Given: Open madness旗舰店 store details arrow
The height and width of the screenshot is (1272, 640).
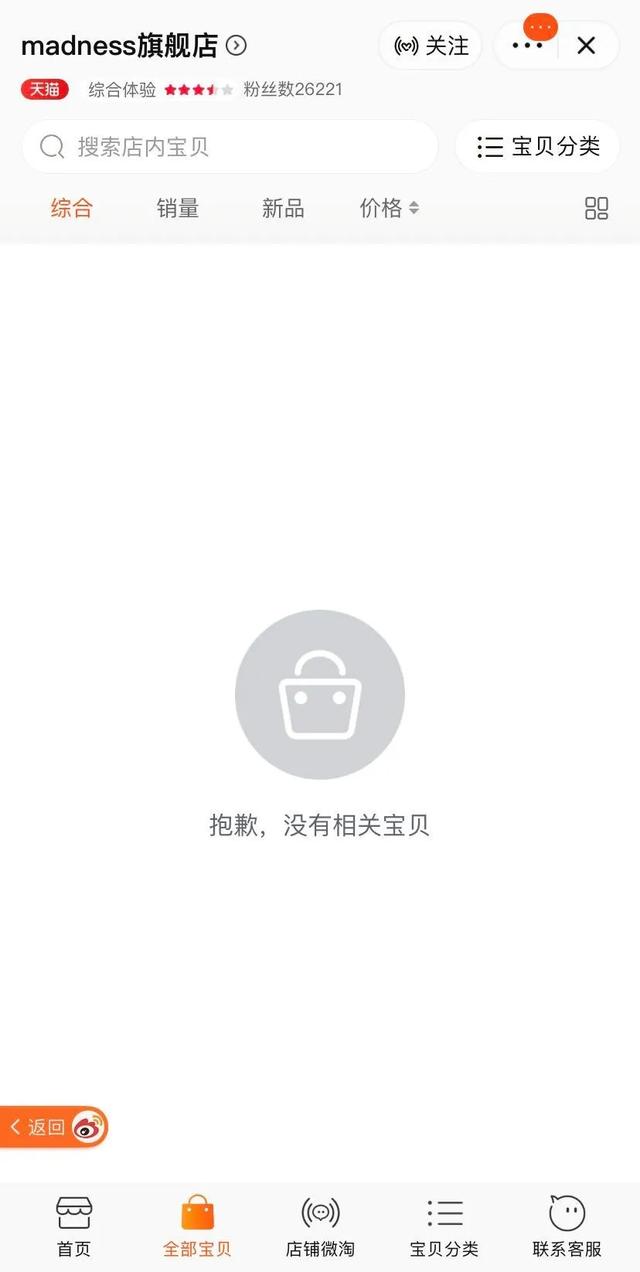Looking at the screenshot, I should coord(236,45).
